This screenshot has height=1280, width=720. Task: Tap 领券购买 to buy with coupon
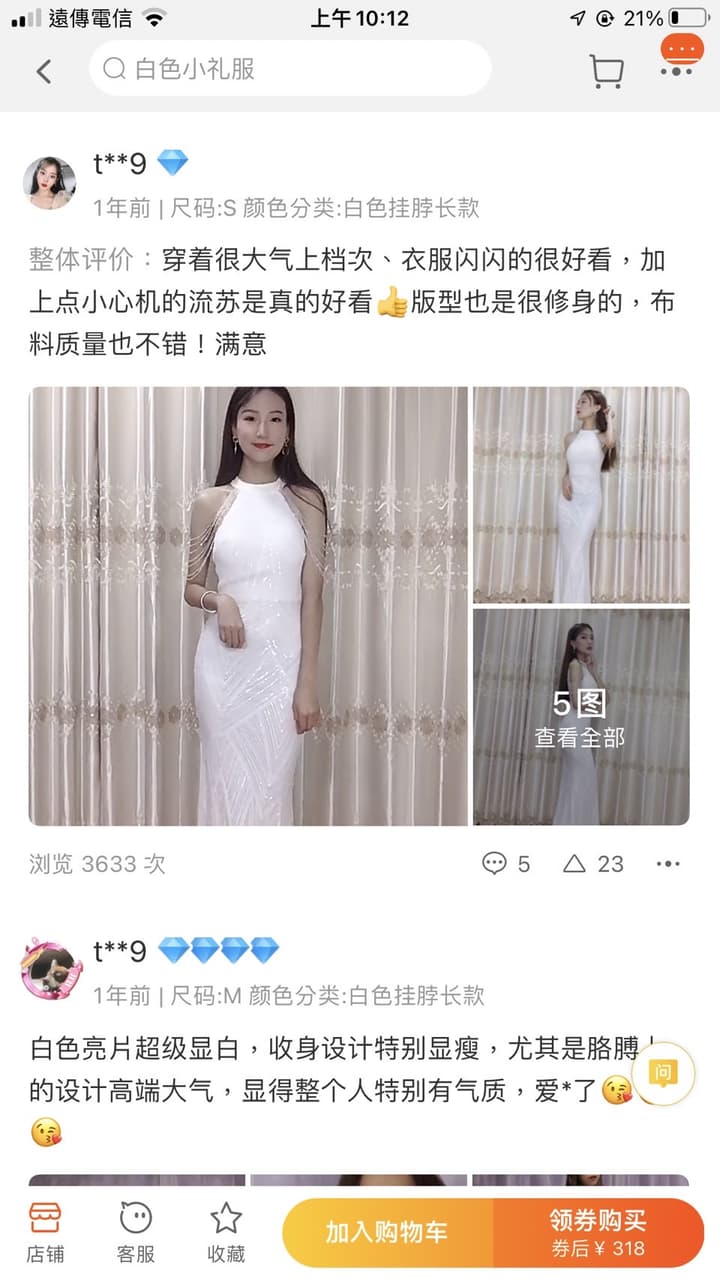pos(598,1233)
